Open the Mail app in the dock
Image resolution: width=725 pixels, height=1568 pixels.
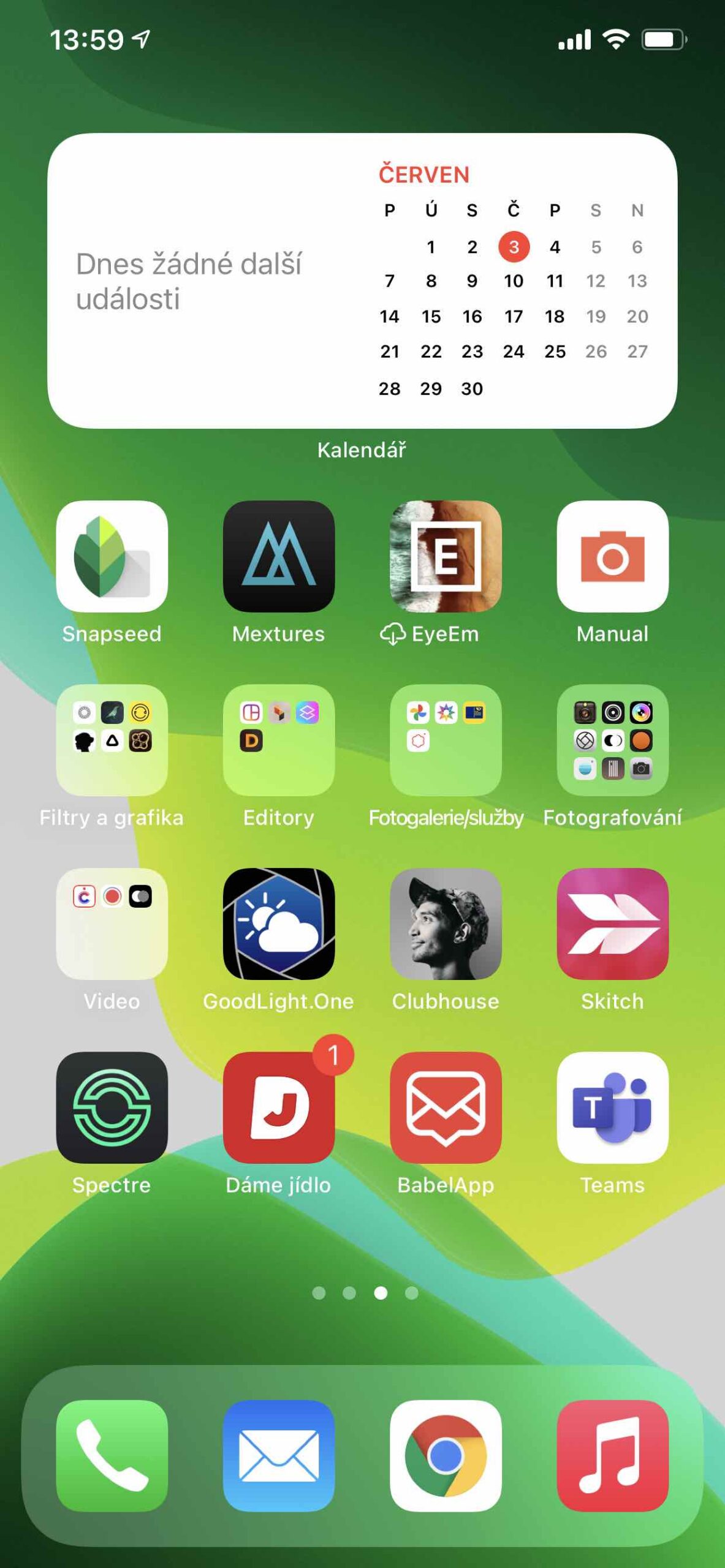click(x=279, y=1455)
